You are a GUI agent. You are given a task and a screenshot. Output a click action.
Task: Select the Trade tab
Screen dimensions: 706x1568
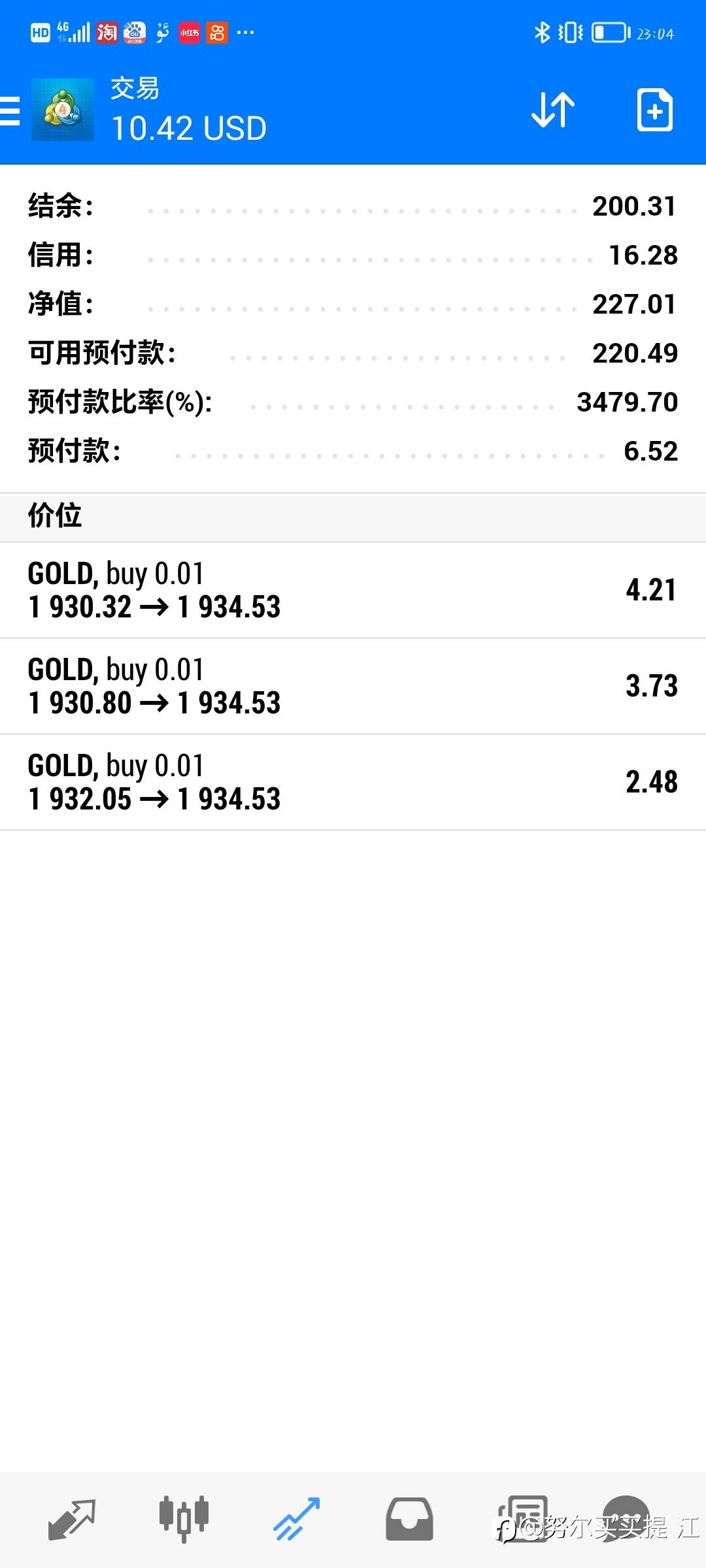pos(296,1519)
